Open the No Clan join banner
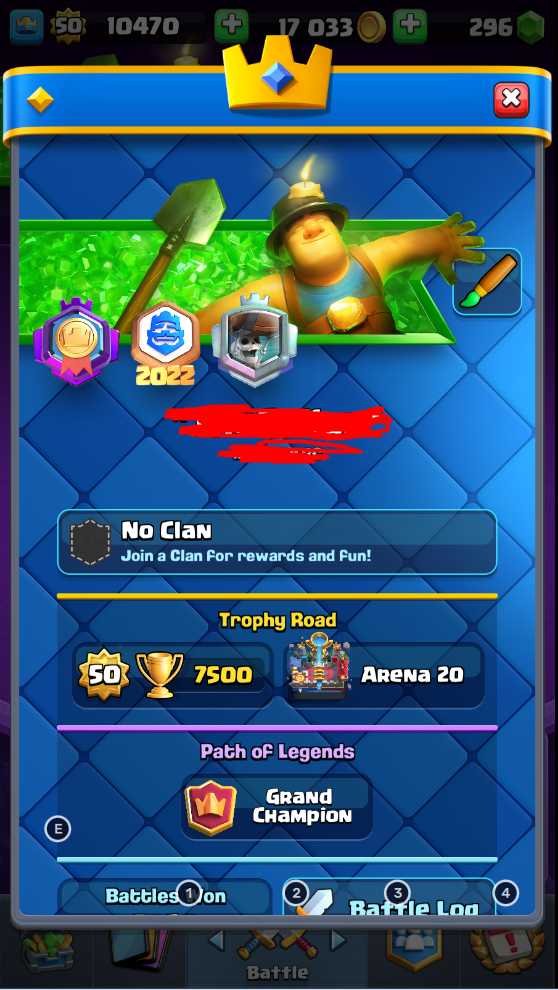 [x=276, y=542]
